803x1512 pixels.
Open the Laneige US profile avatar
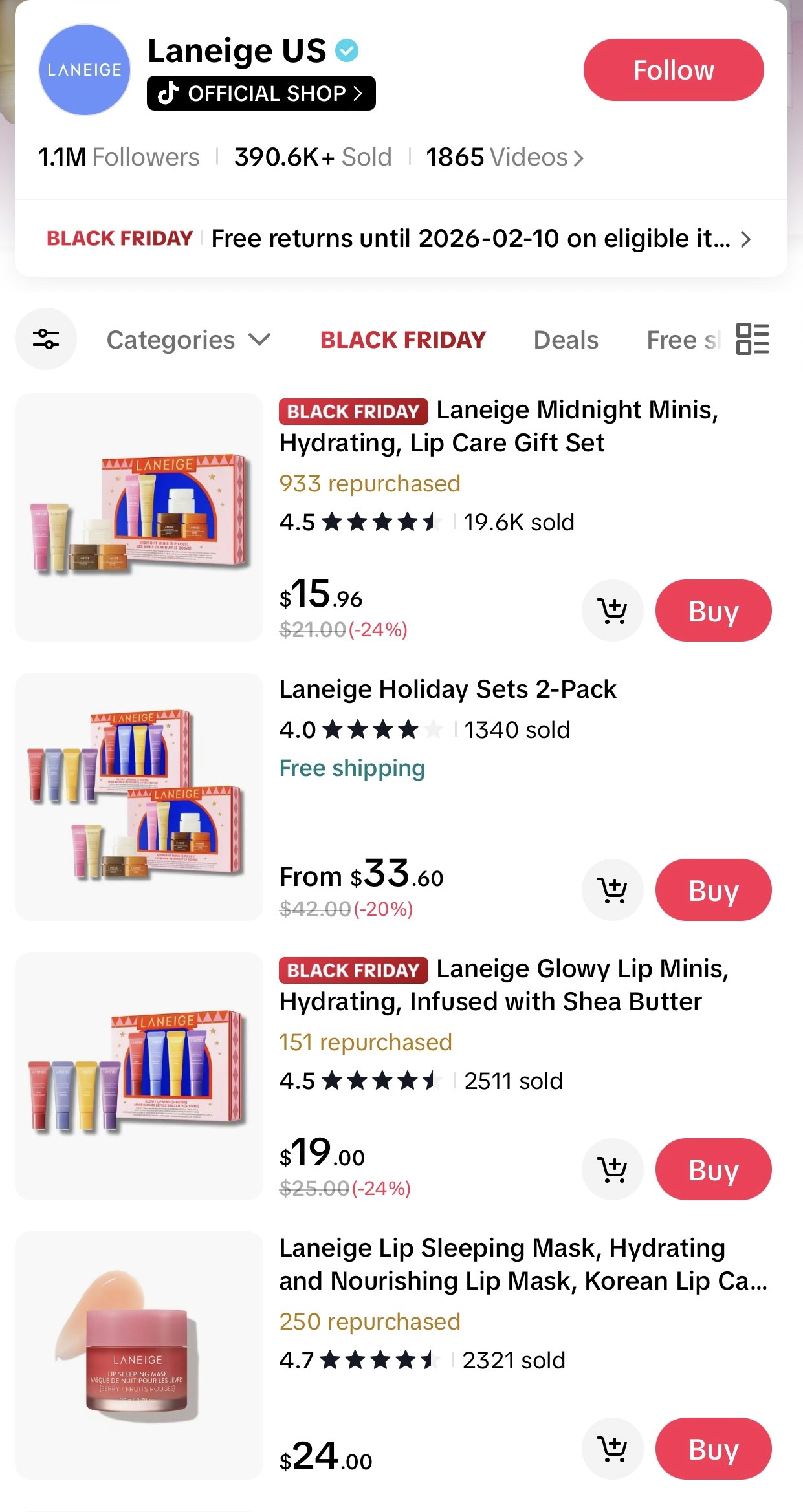[x=83, y=69]
